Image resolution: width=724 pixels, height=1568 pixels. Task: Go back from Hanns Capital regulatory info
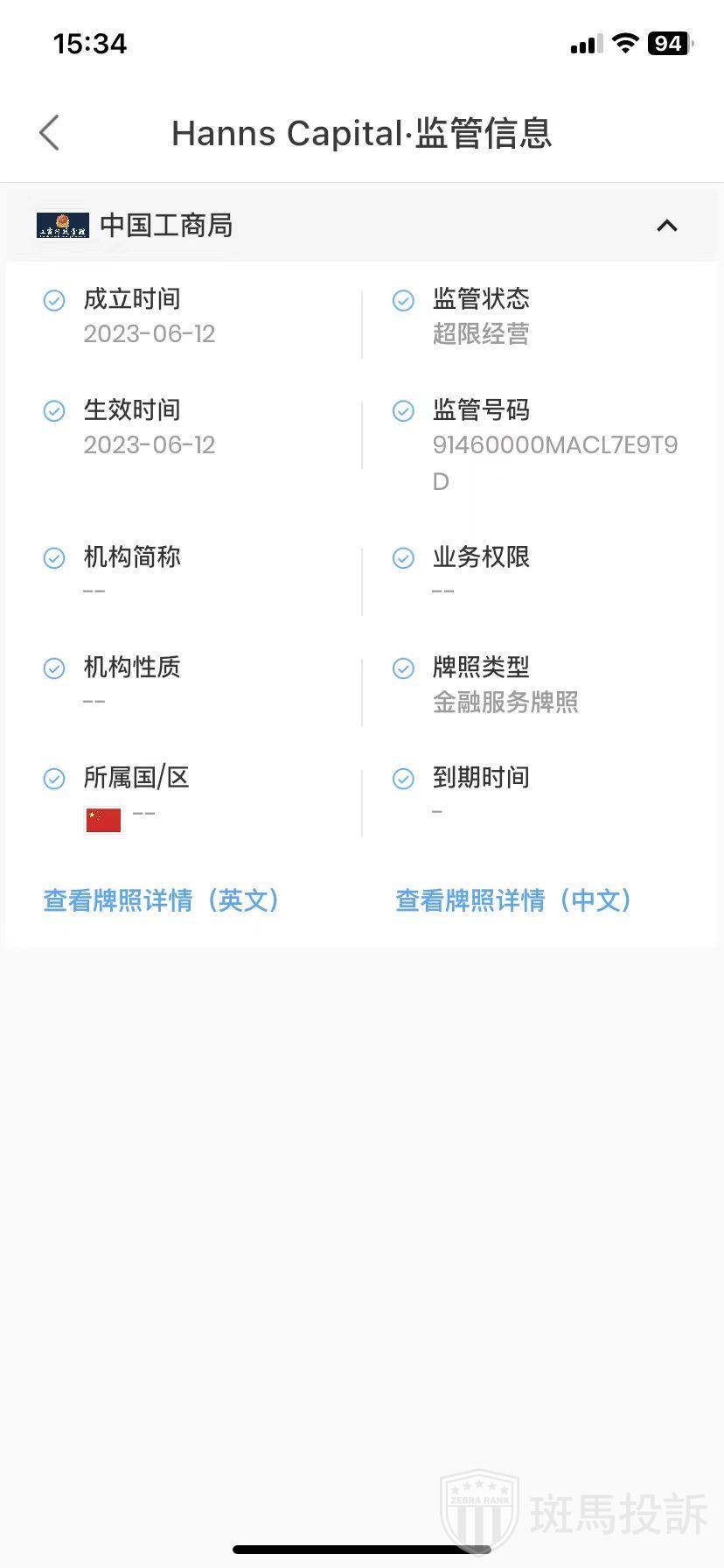tap(50, 133)
